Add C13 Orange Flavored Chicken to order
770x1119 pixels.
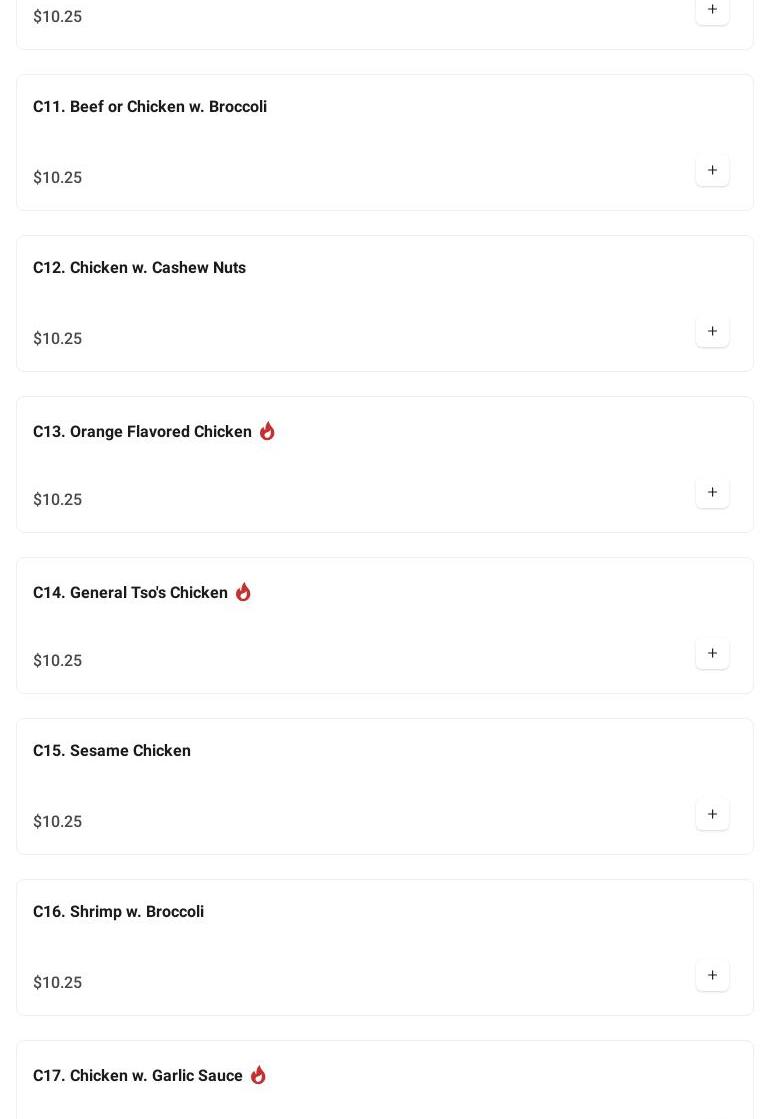(712, 493)
